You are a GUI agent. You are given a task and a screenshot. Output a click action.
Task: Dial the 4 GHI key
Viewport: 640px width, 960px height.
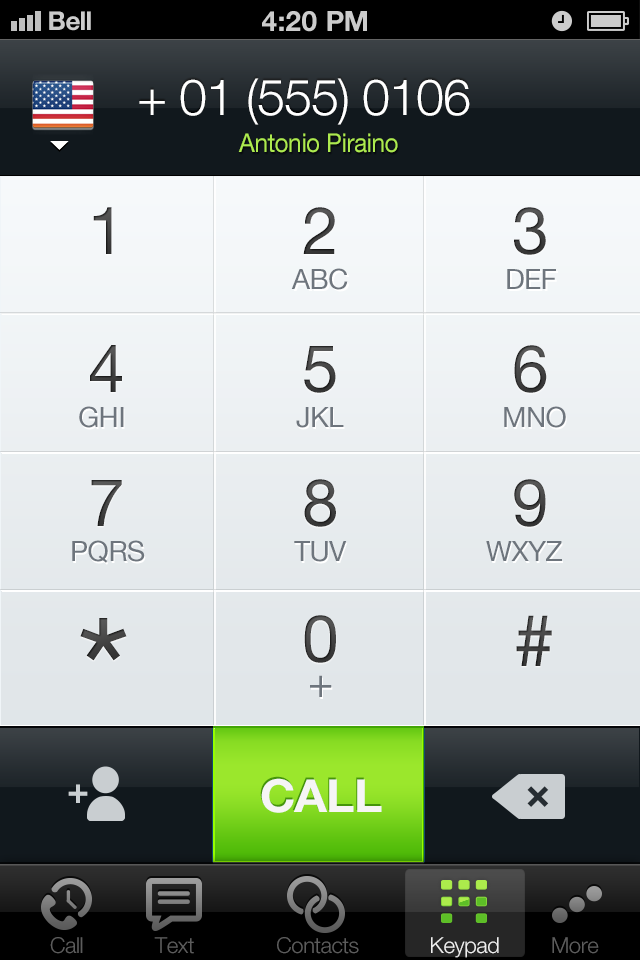[106, 384]
